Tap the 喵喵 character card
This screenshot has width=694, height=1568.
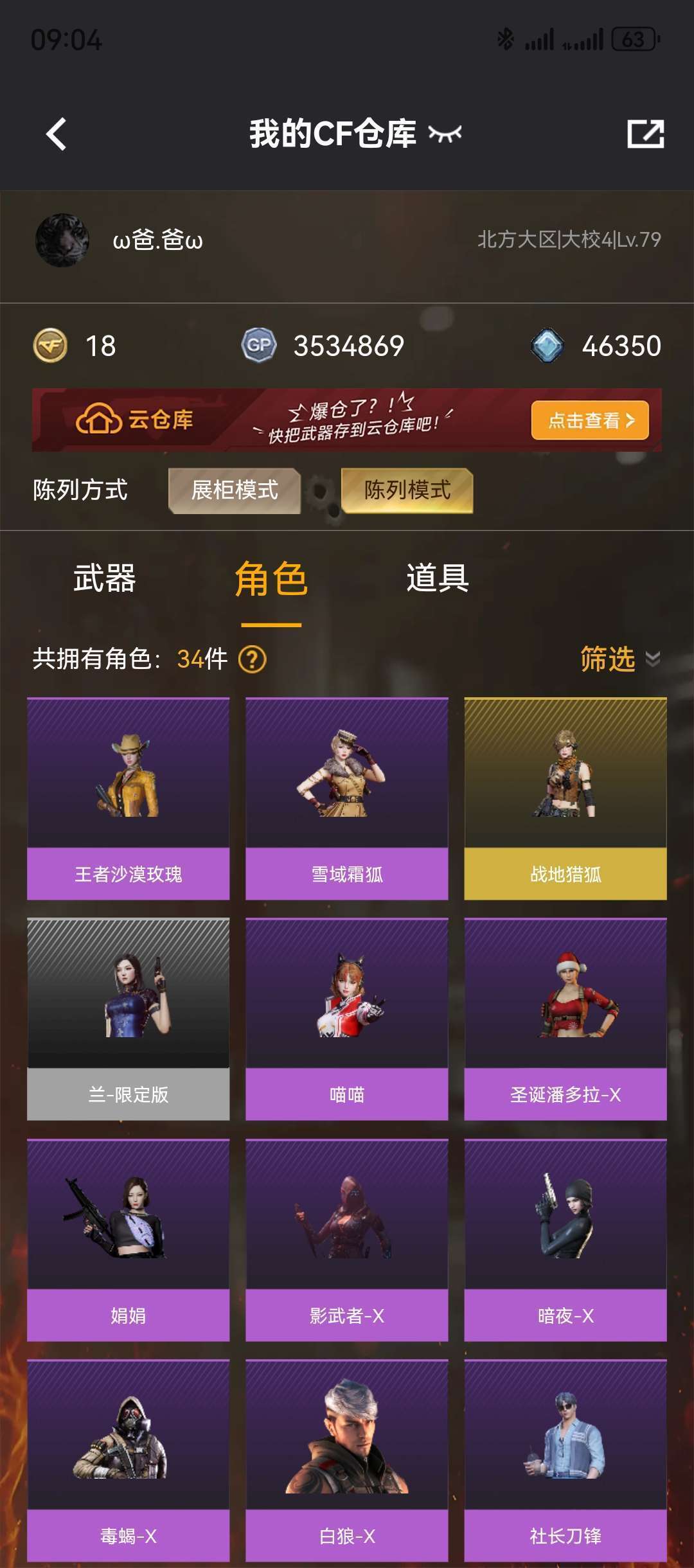click(x=346, y=1019)
